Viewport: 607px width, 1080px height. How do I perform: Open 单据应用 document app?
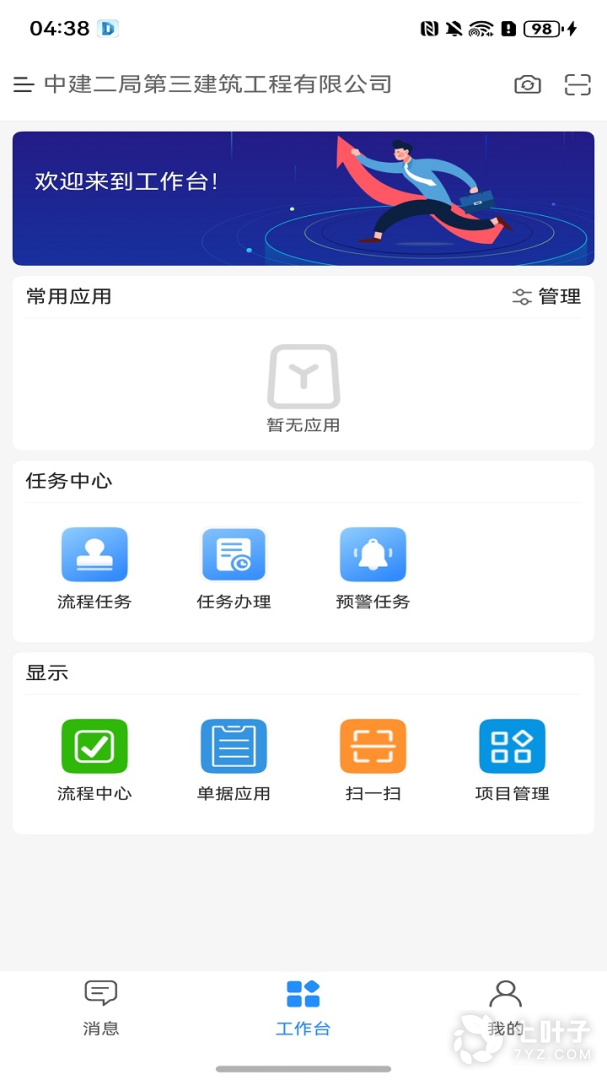(x=234, y=759)
